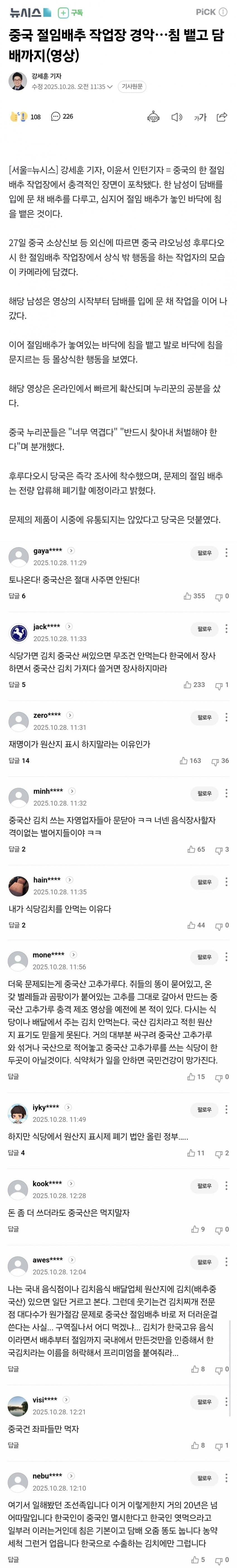Reply to mone****'s comment
The image size is (237, 1568).
click(13, 1076)
